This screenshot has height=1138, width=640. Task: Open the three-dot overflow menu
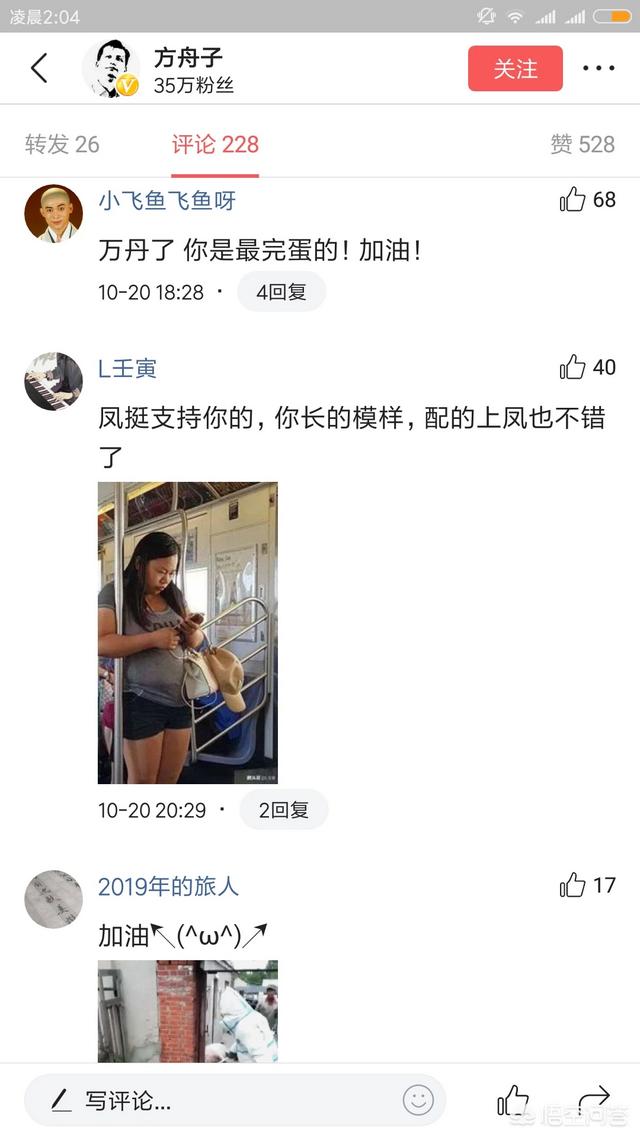click(598, 68)
